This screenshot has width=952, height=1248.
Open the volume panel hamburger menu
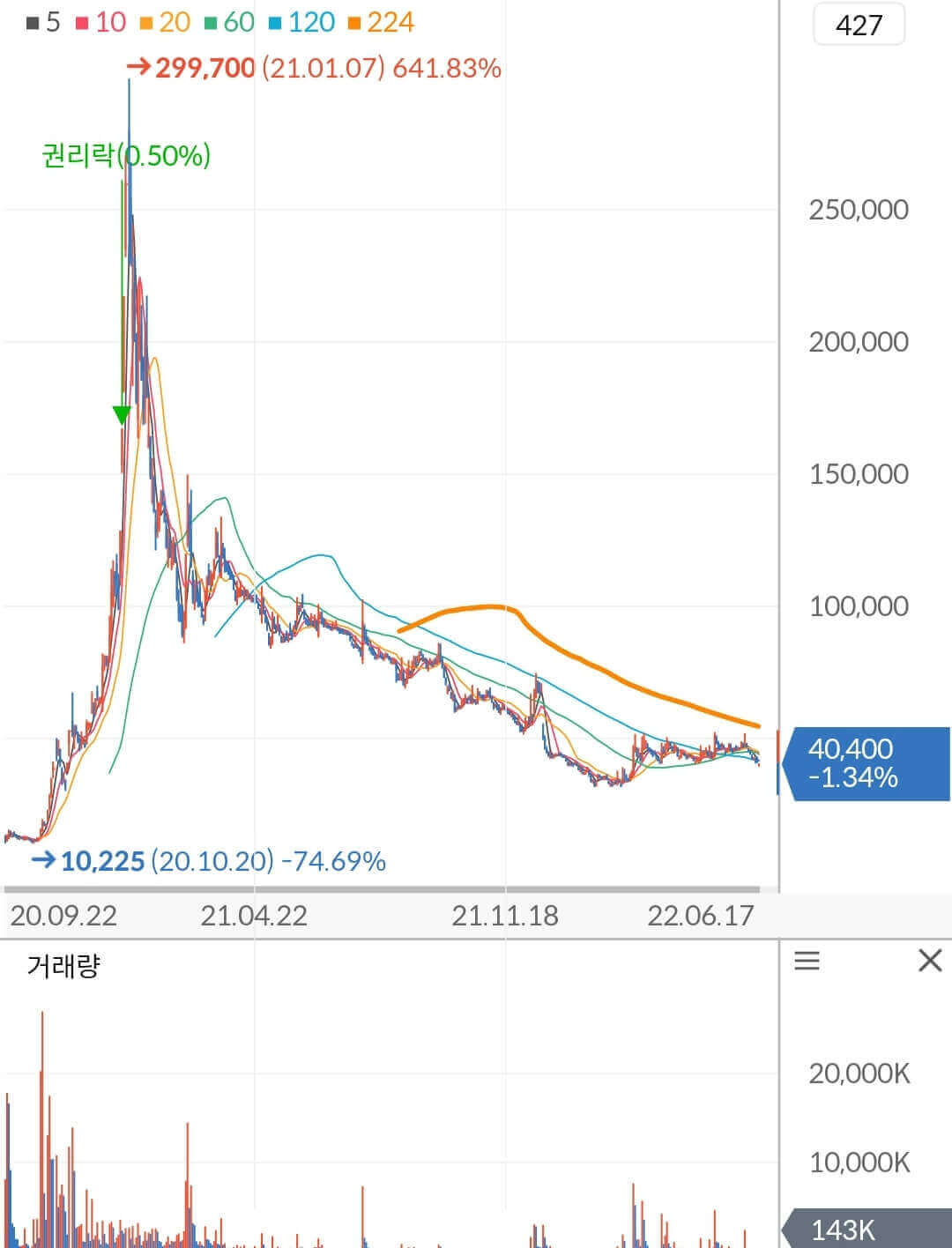pos(808,962)
